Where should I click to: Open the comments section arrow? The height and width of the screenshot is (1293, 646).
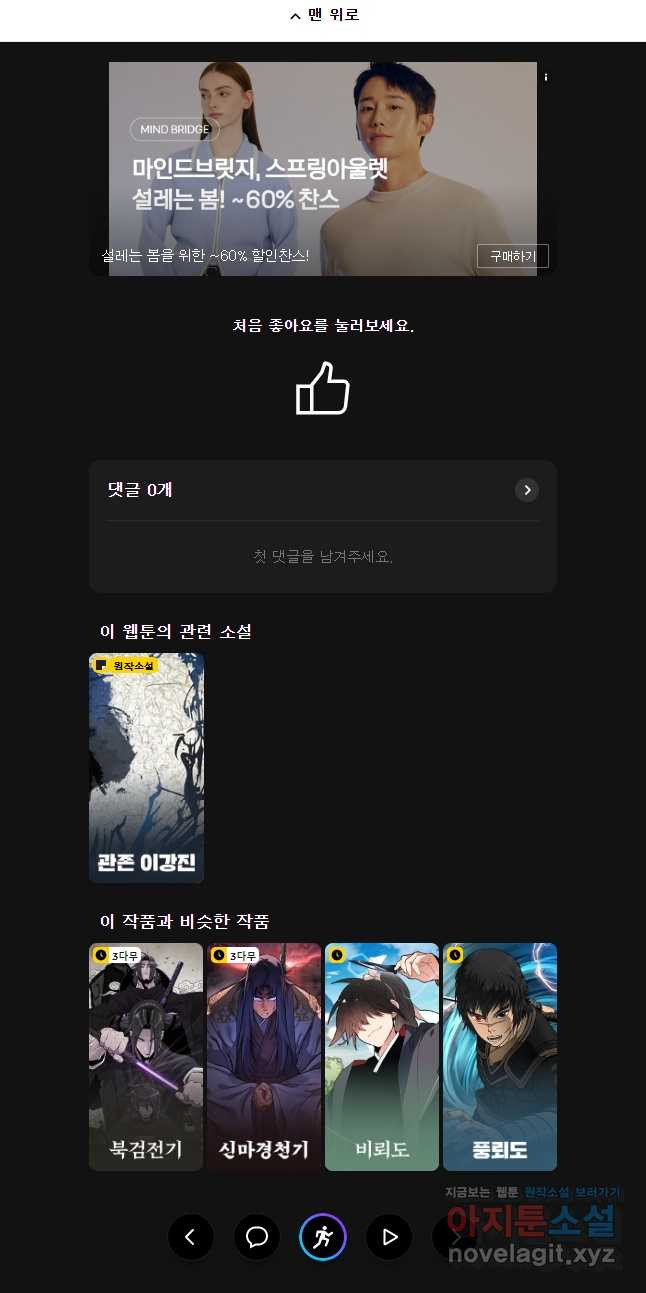tap(526, 490)
